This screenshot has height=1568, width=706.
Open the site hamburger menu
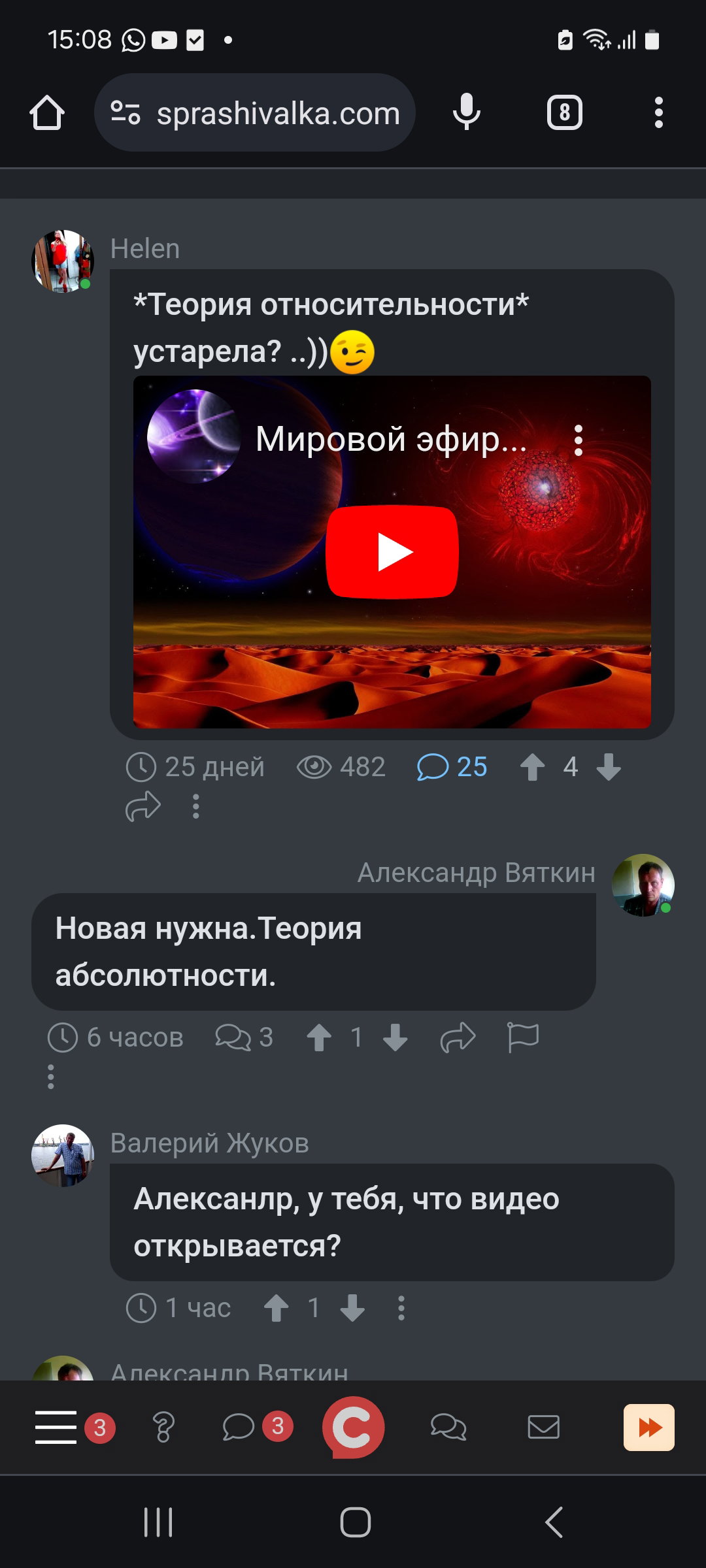point(56,1427)
